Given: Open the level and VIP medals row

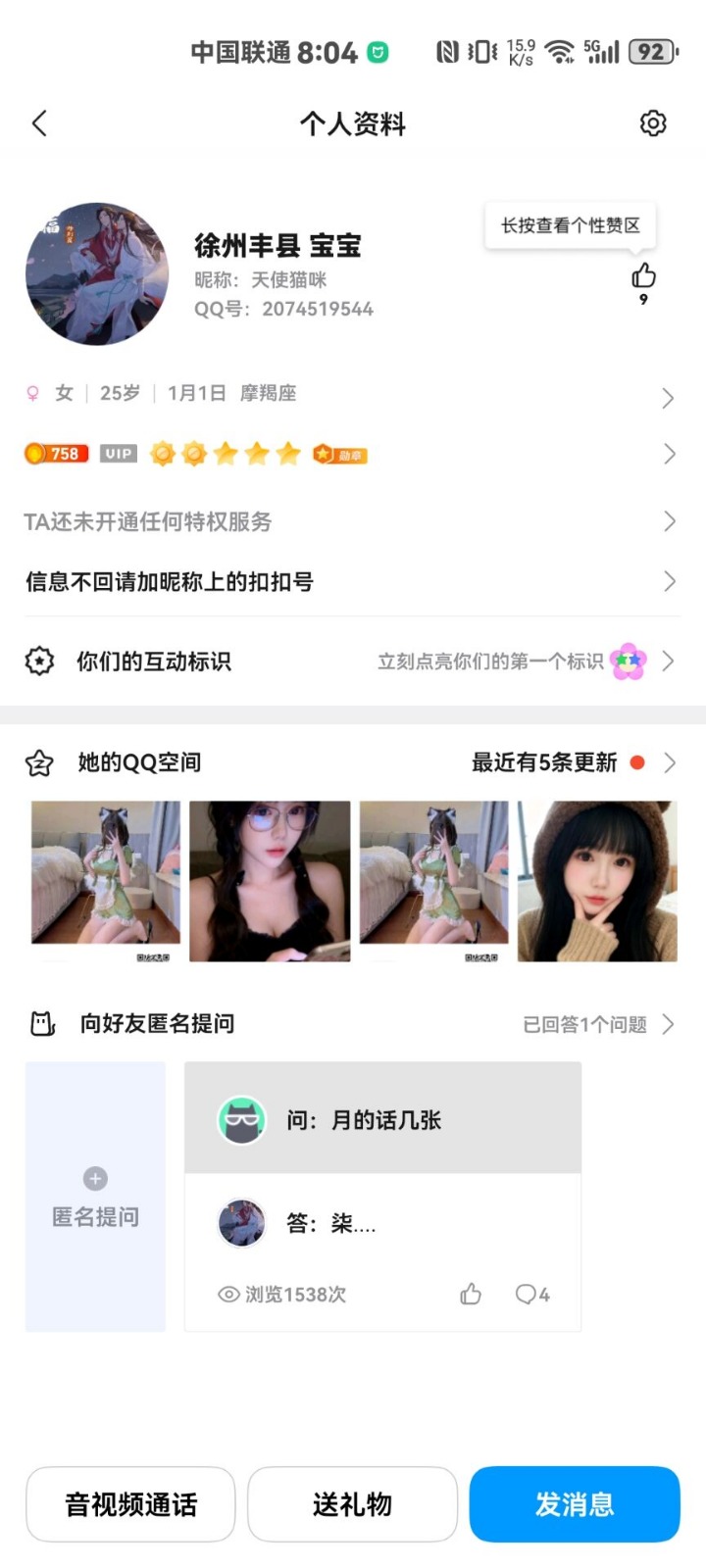Looking at the screenshot, I should pos(351,454).
